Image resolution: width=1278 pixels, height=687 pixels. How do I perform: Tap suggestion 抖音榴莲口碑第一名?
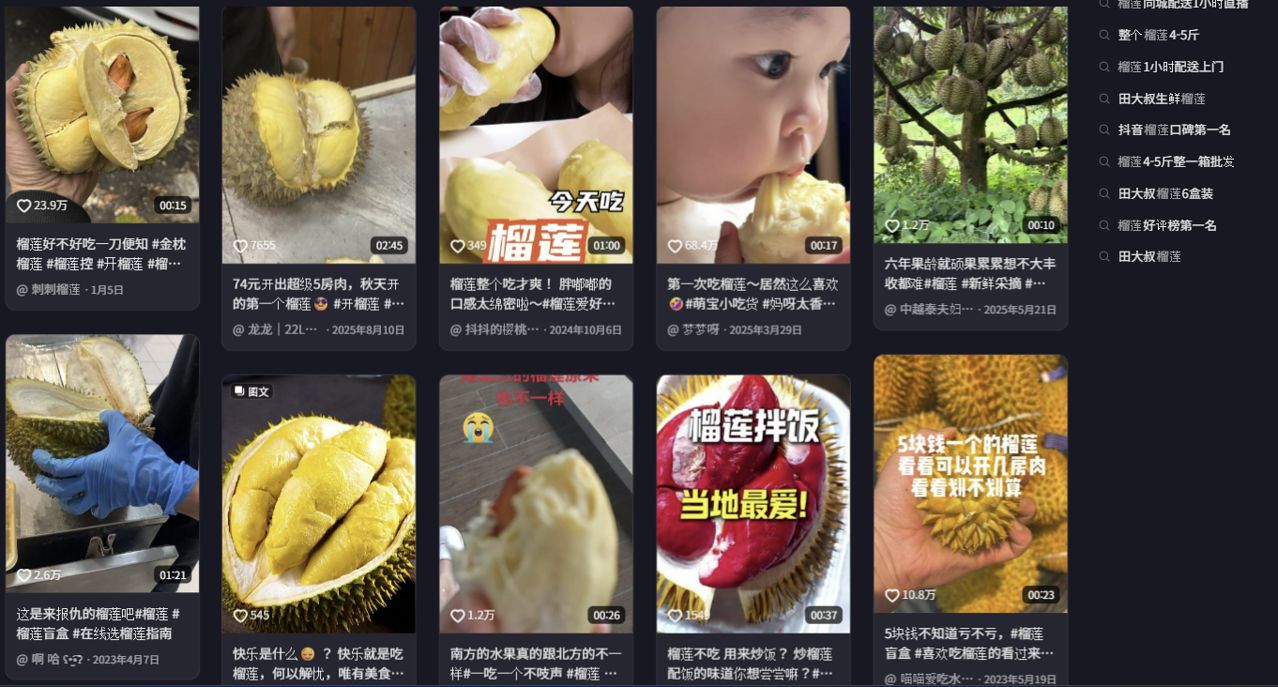point(1174,130)
